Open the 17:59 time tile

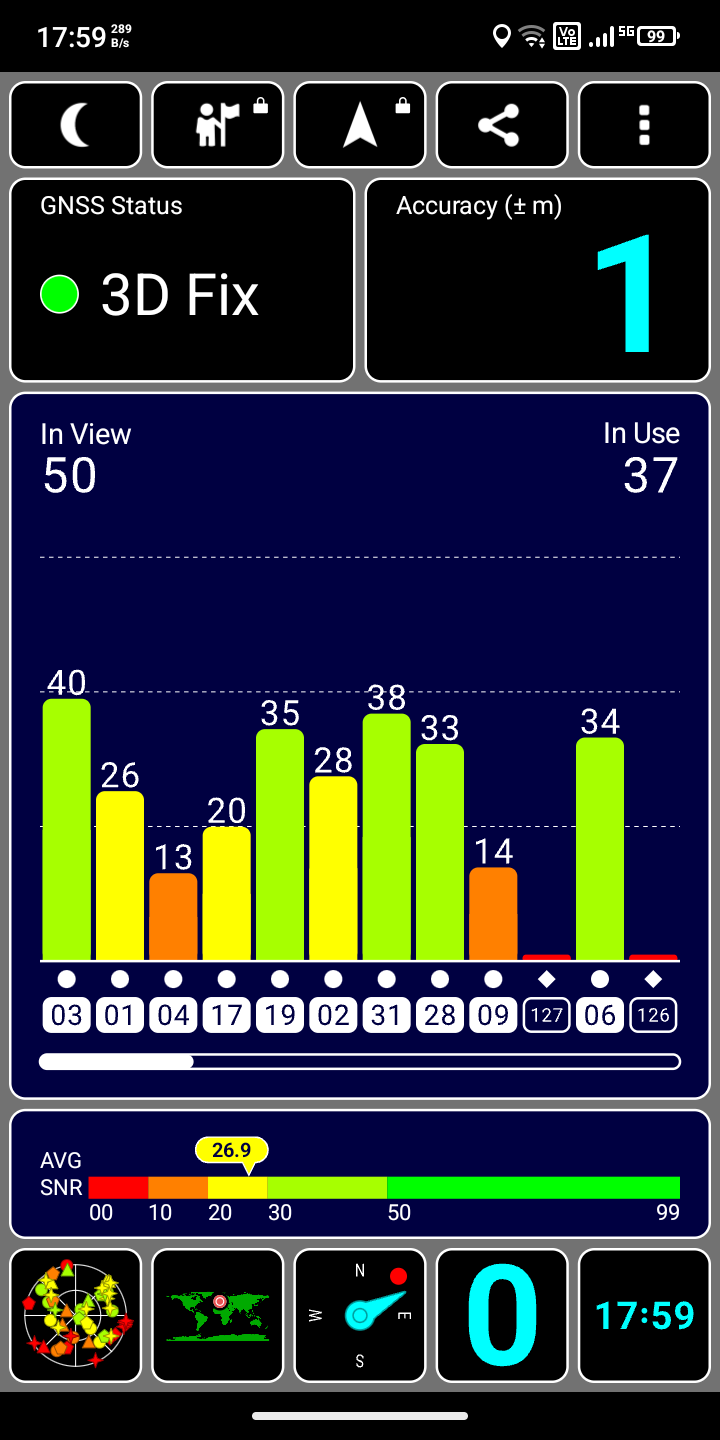coord(644,1315)
